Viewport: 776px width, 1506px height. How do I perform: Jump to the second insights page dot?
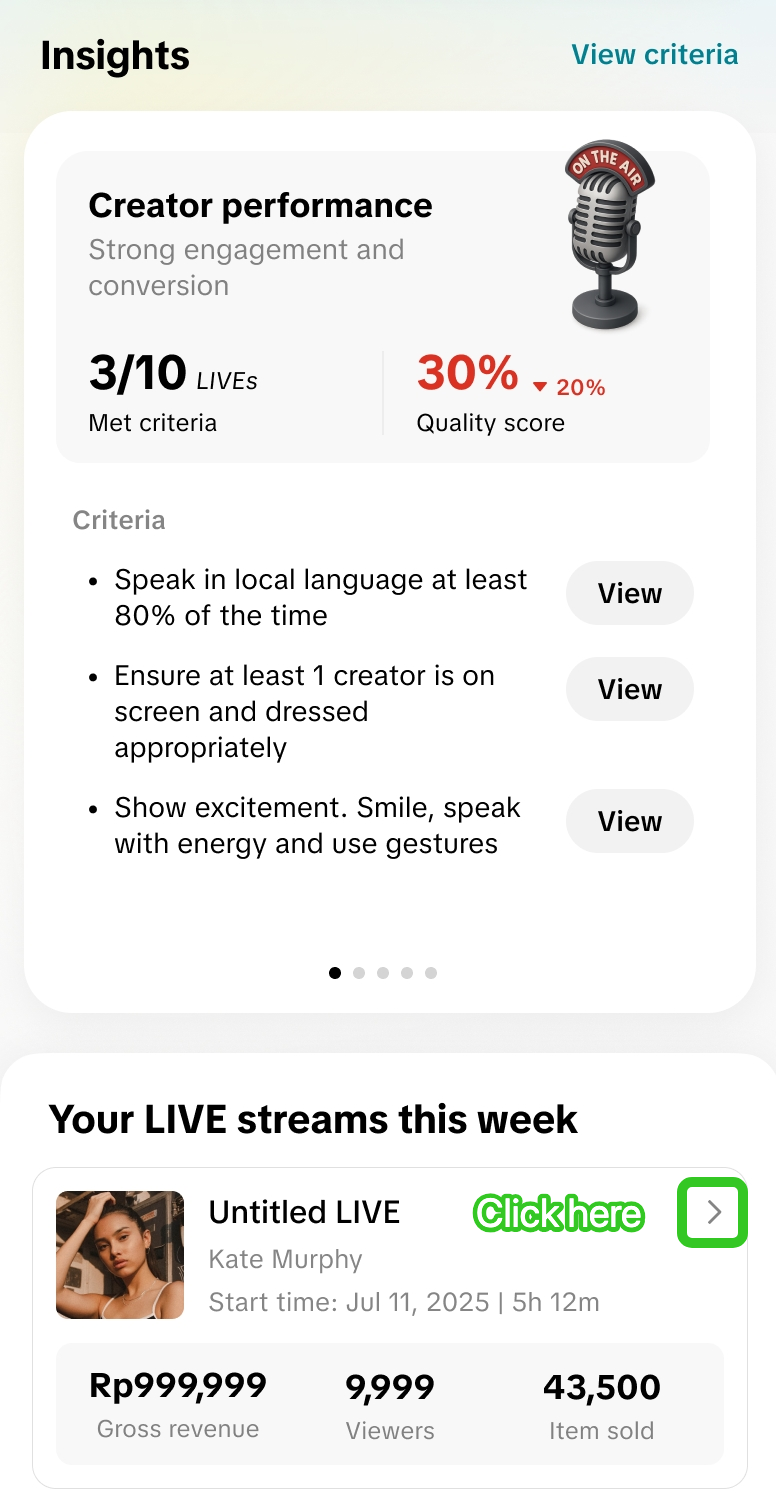tap(359, 973)
